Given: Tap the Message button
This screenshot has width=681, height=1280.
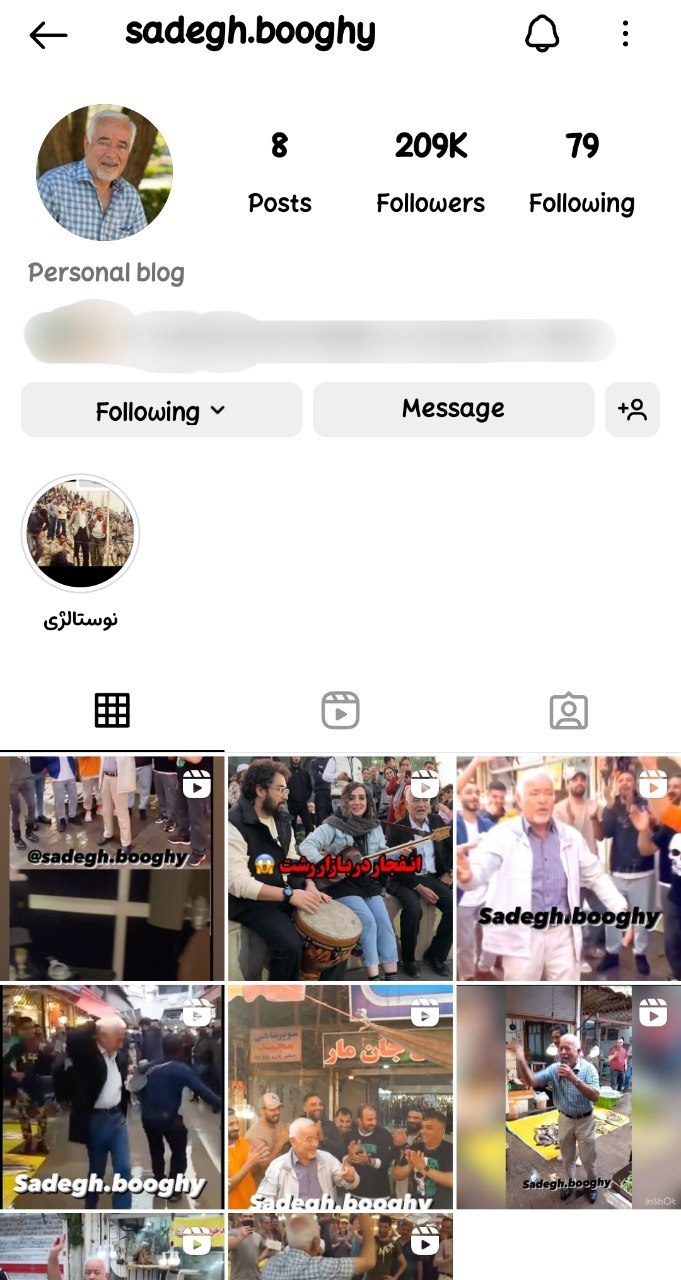Looking at the screenshot, I should pos(453,409).
